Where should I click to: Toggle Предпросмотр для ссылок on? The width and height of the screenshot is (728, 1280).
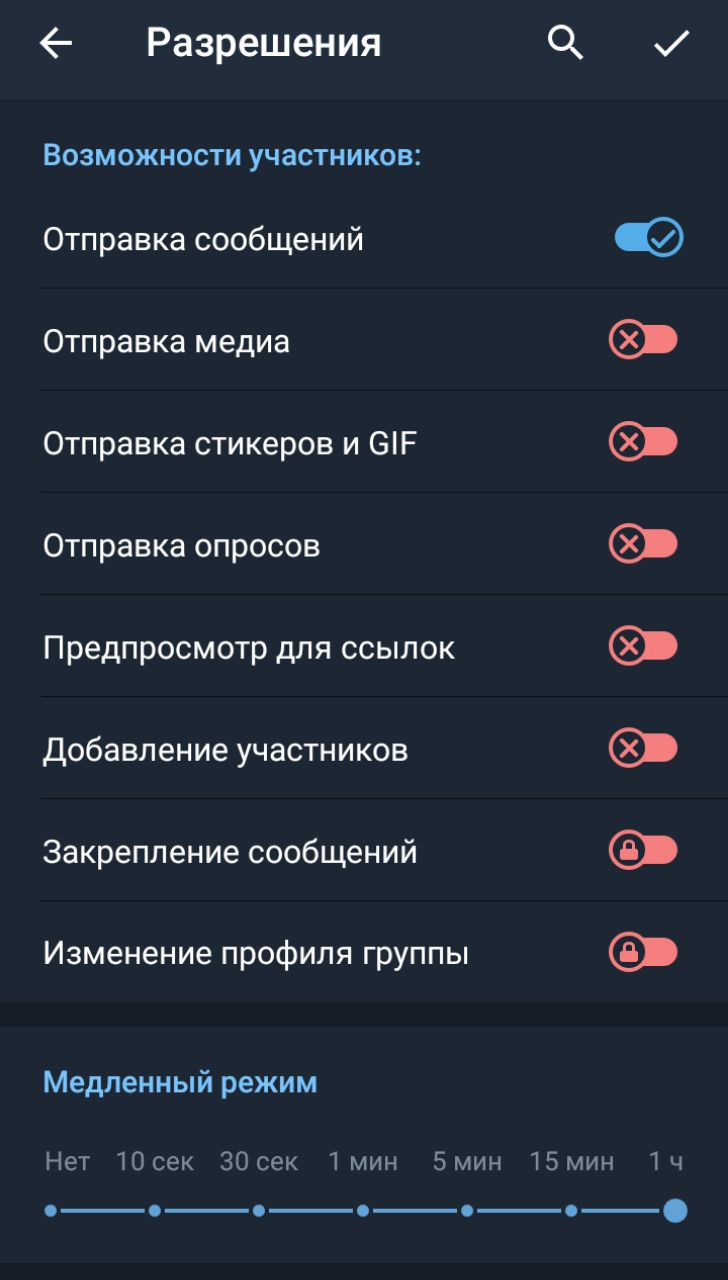coord(643,646)
